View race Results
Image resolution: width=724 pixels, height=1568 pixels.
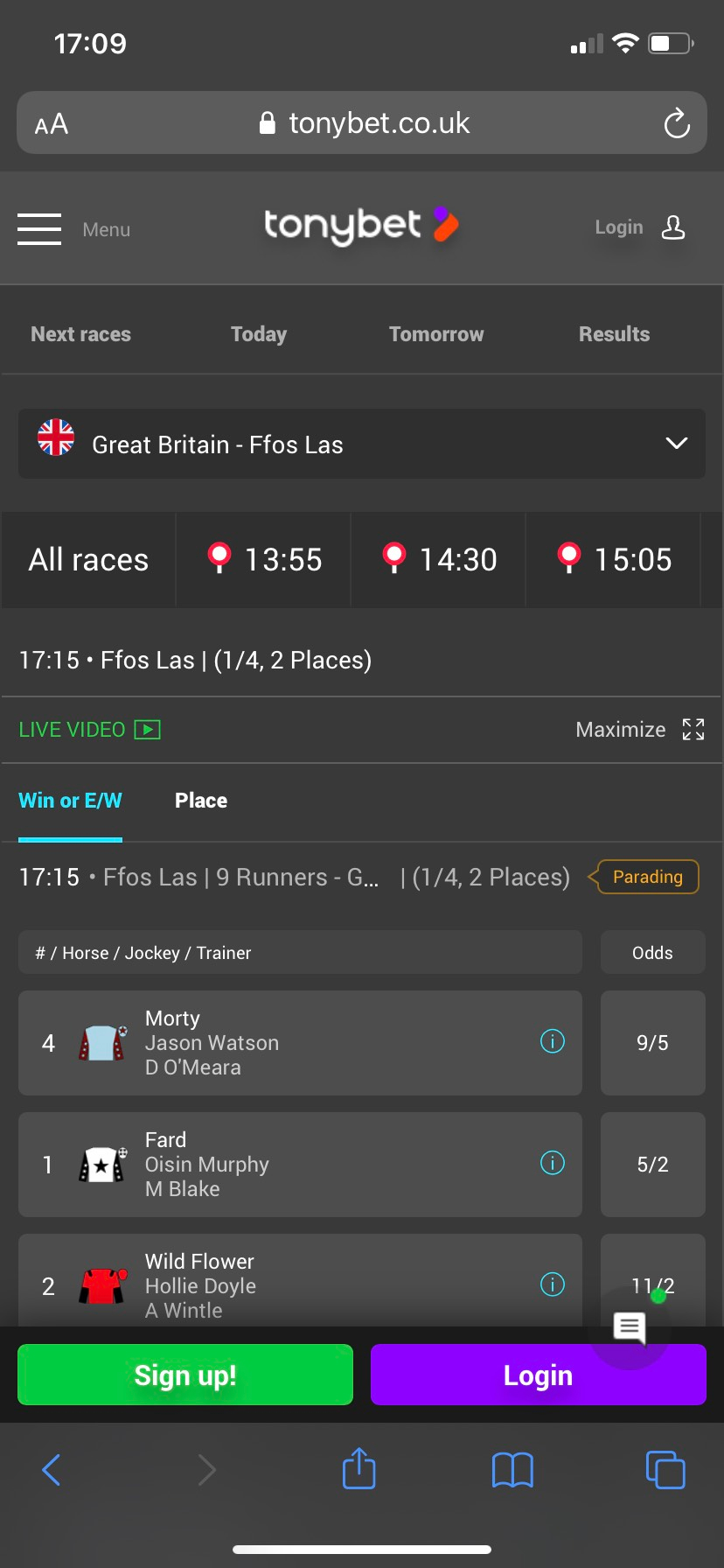tap(613, 333)
